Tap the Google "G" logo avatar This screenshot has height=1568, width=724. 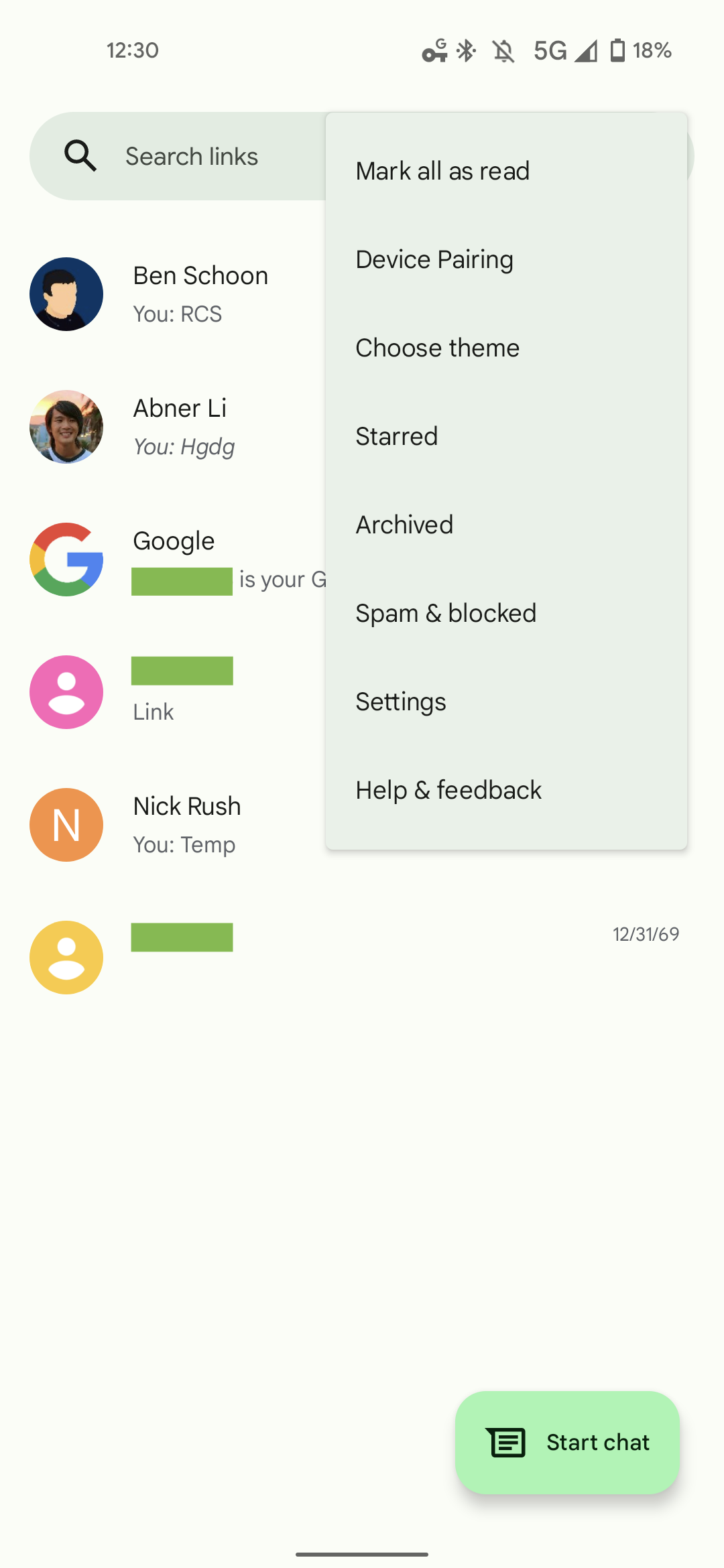coord(65,560)
